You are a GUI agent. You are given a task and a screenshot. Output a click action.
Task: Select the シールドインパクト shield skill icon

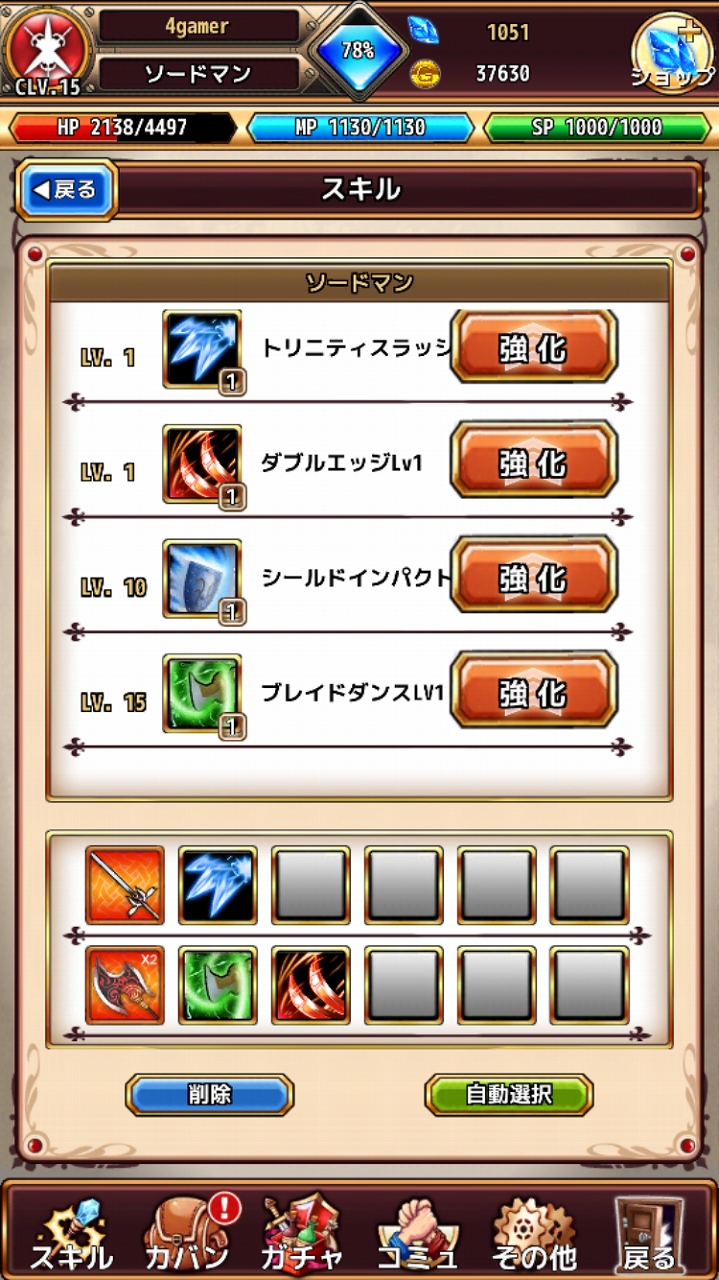pos(202,580)
